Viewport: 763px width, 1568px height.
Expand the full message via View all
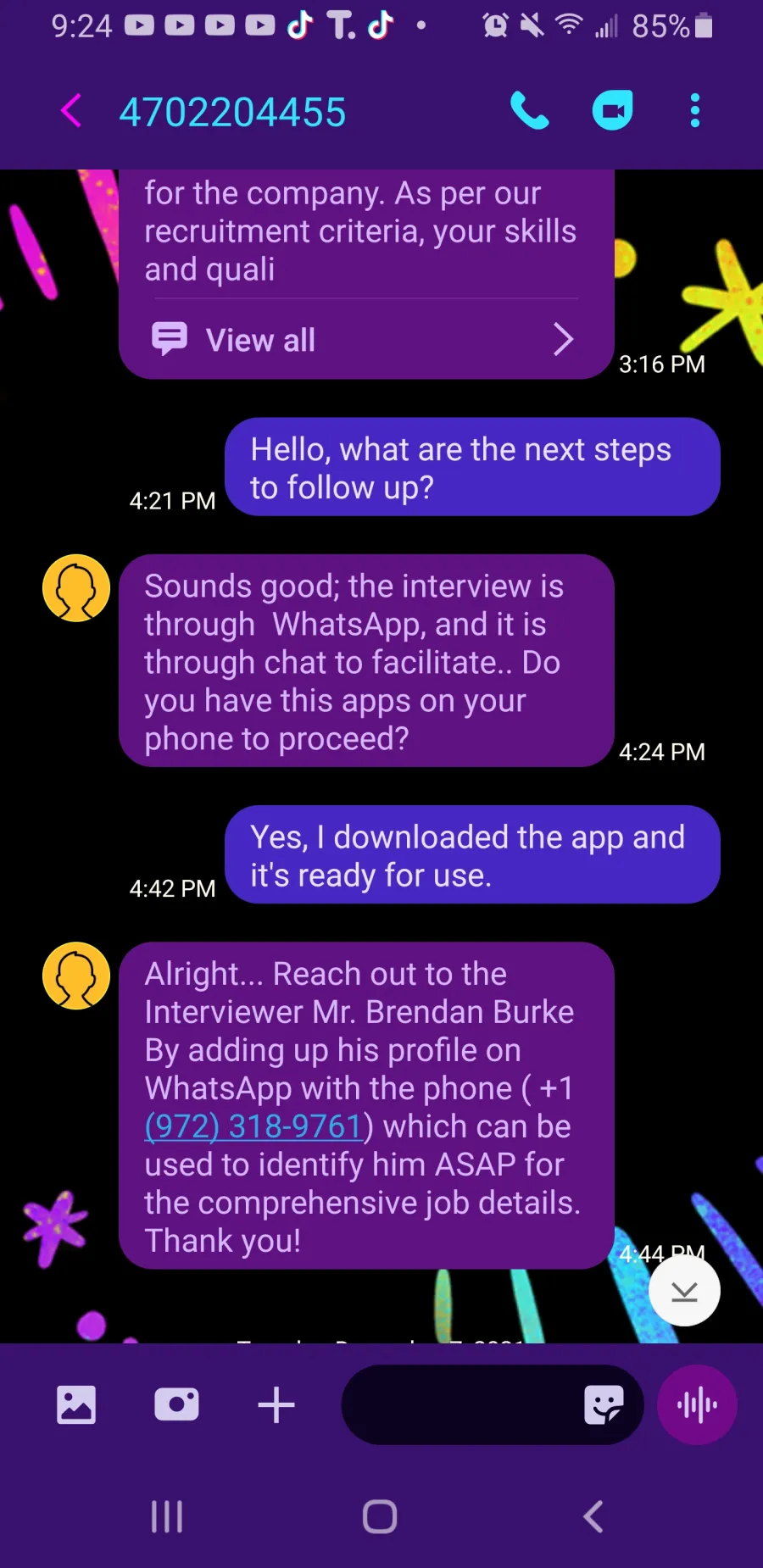click(365, 340)
